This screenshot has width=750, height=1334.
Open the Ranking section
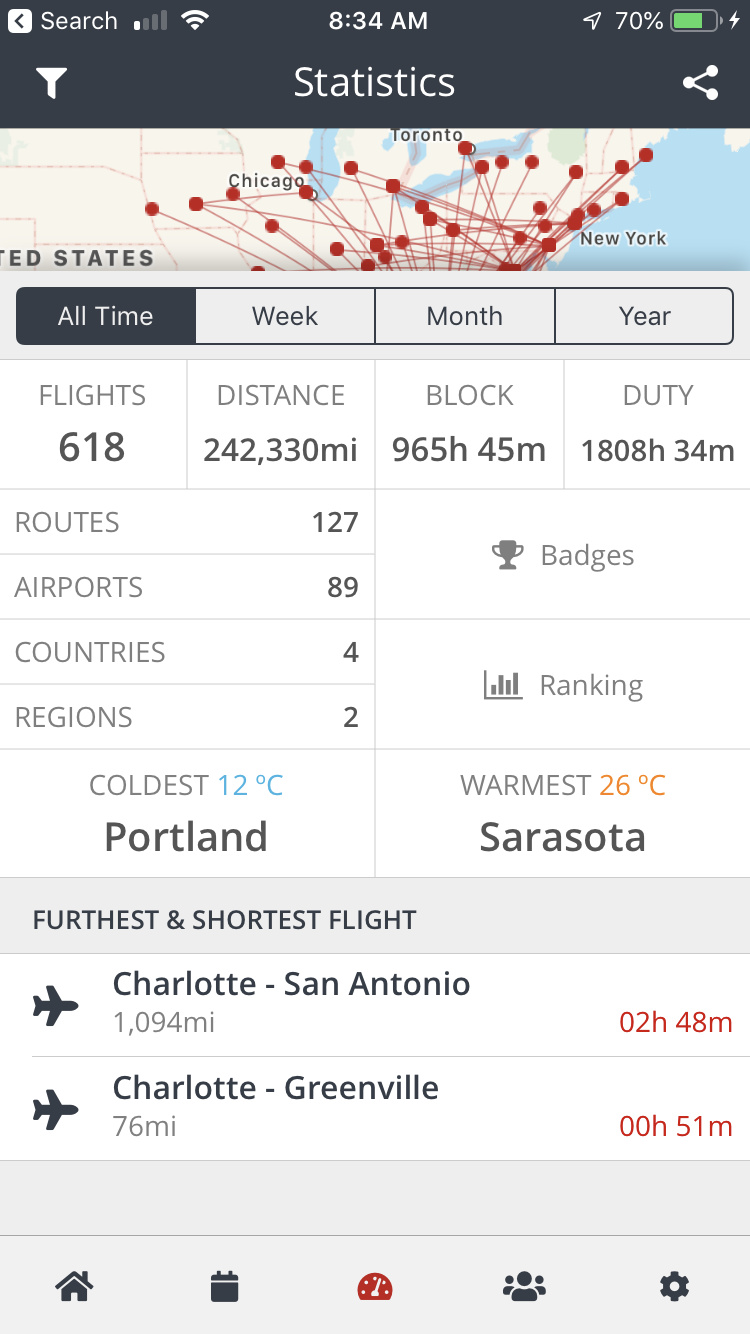coord(563,685)
